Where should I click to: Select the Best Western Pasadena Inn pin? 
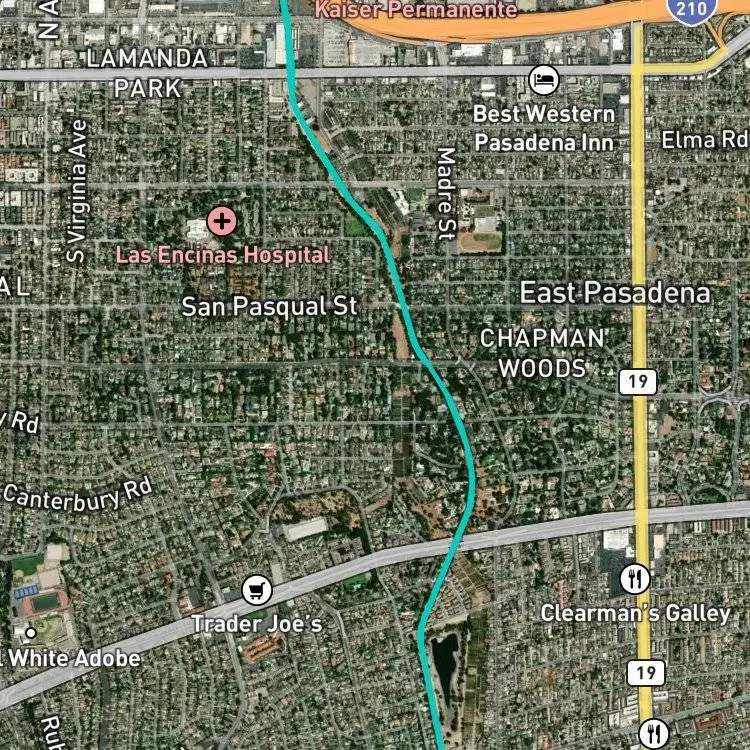click(x=544, y=80)
